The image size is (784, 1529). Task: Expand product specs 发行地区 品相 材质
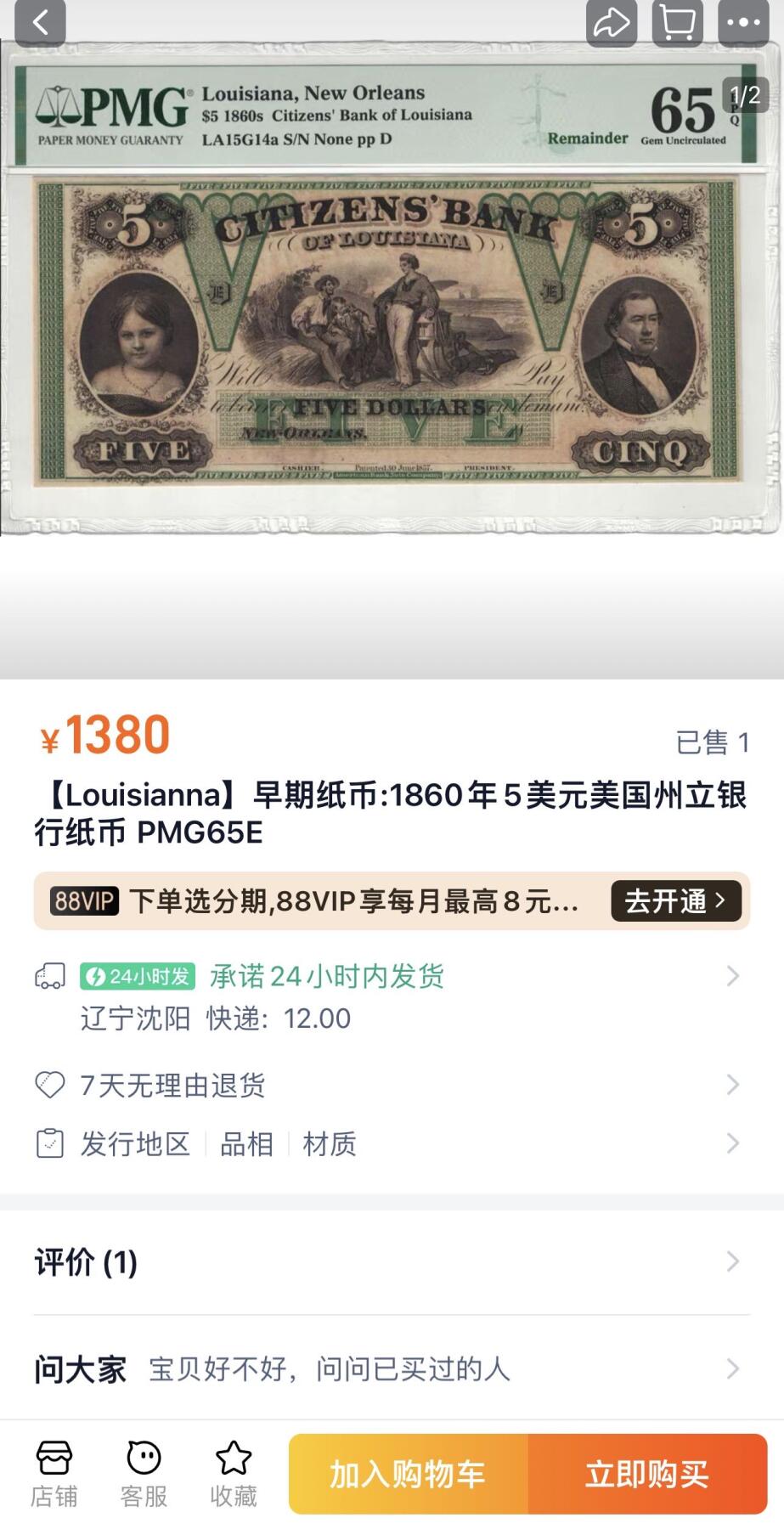tap(391, 1144)
